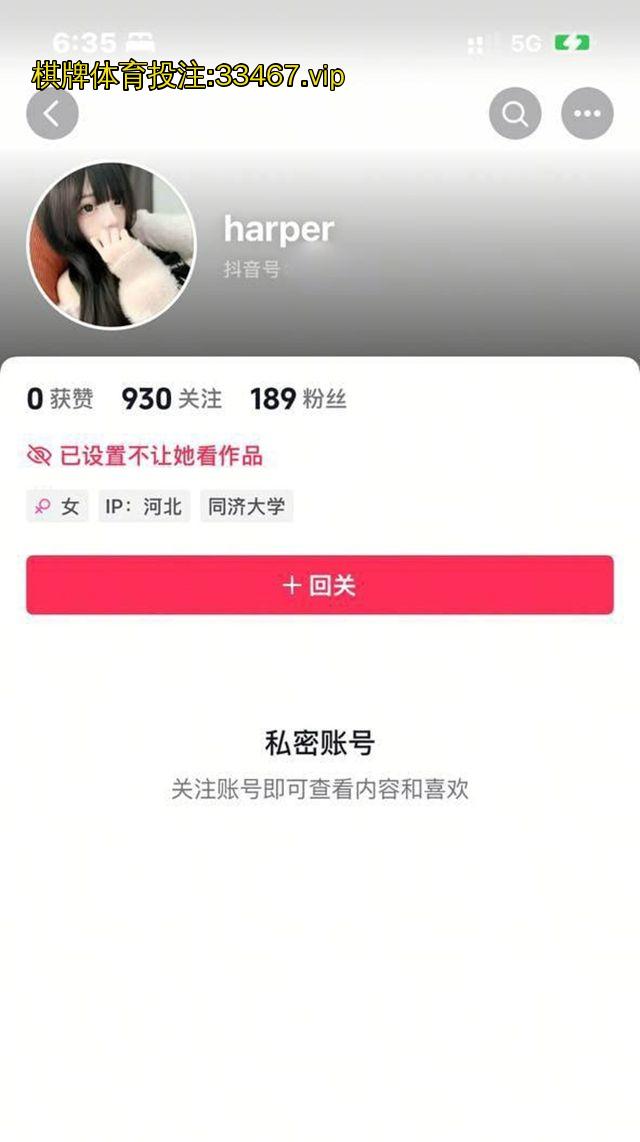The width and height of the screenshot is (640, 1142).
Task: Open the three-dot overflow menu
Action: pyautogui.click(x=587, y=114)
